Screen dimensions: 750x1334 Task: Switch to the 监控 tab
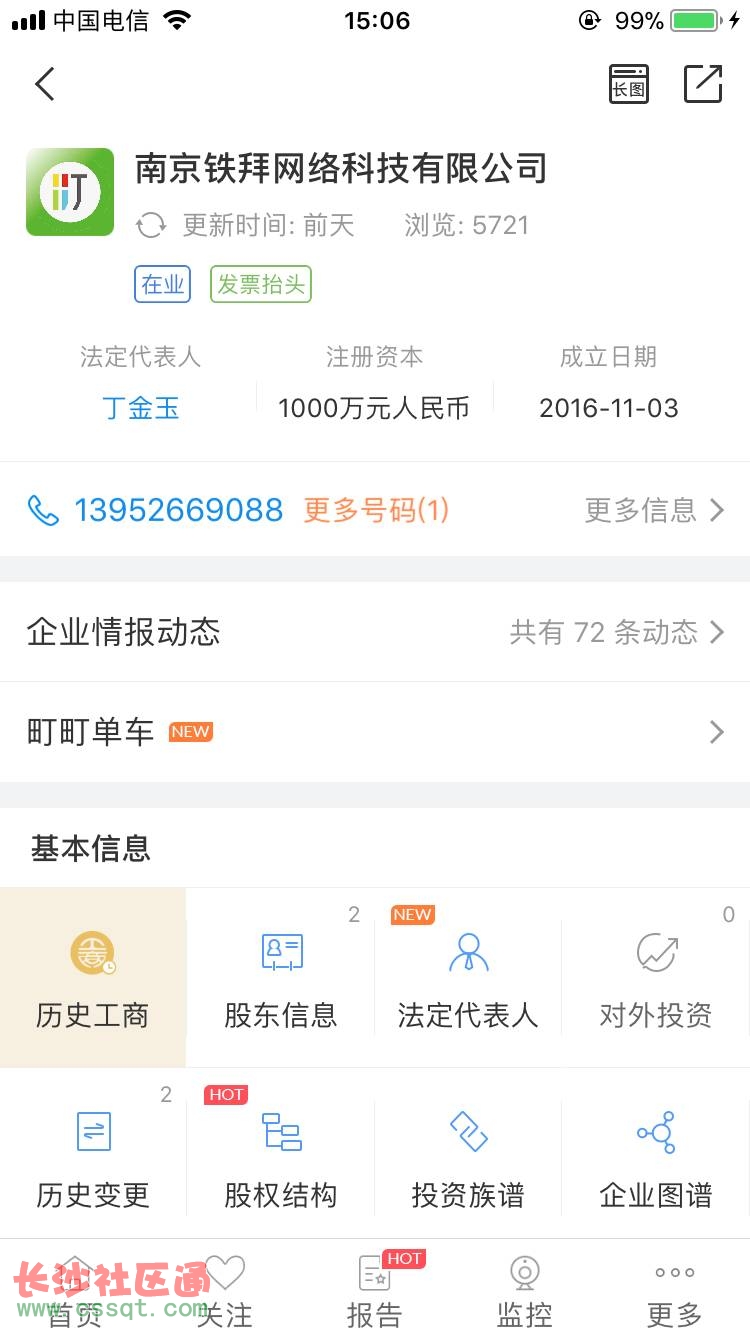(525, 1290)
